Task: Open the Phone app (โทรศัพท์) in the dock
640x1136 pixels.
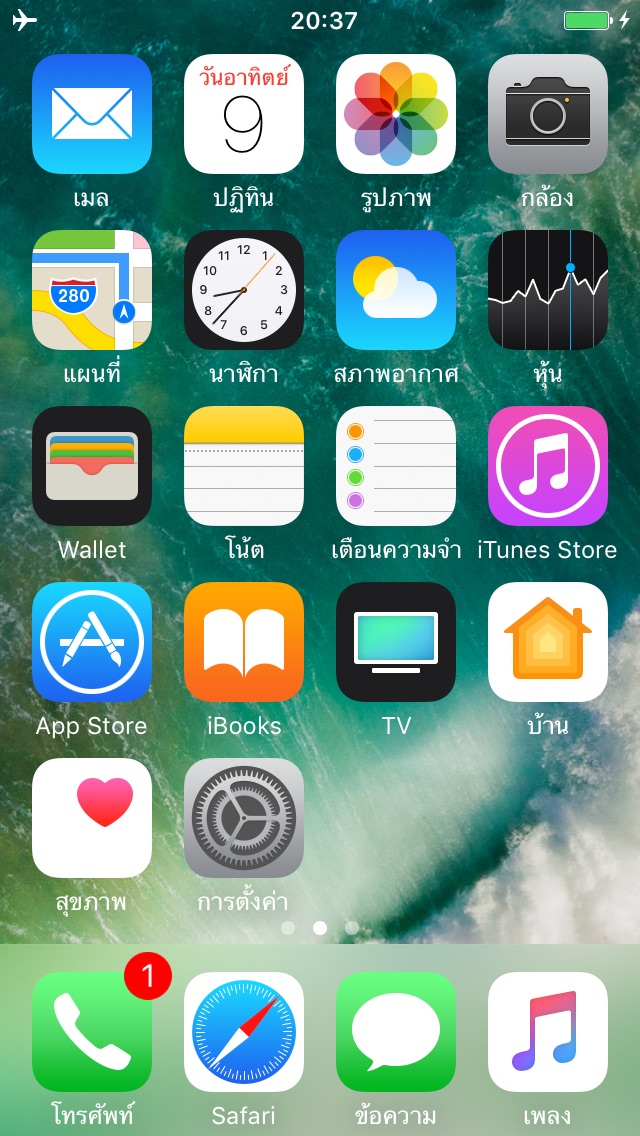Action: pos(92,1032)
